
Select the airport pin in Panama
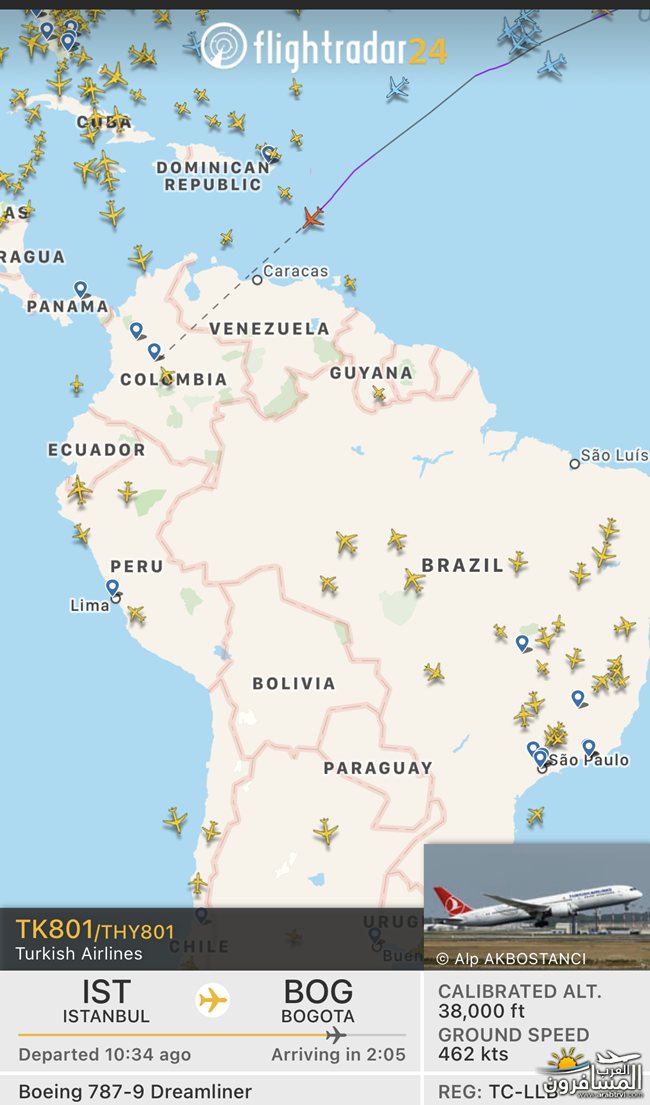tap(81, 289)
